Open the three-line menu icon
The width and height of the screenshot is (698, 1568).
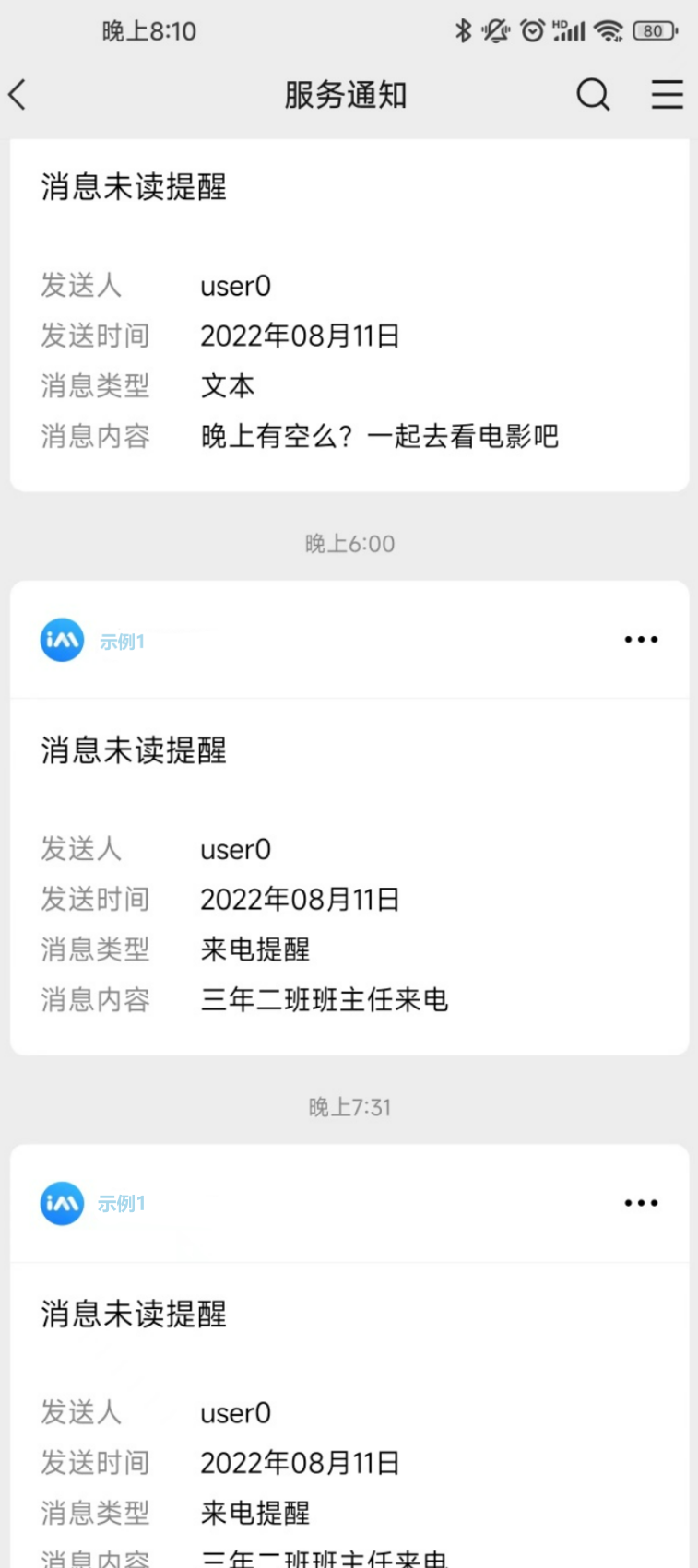pyautogui.click(x=667, y=94)
